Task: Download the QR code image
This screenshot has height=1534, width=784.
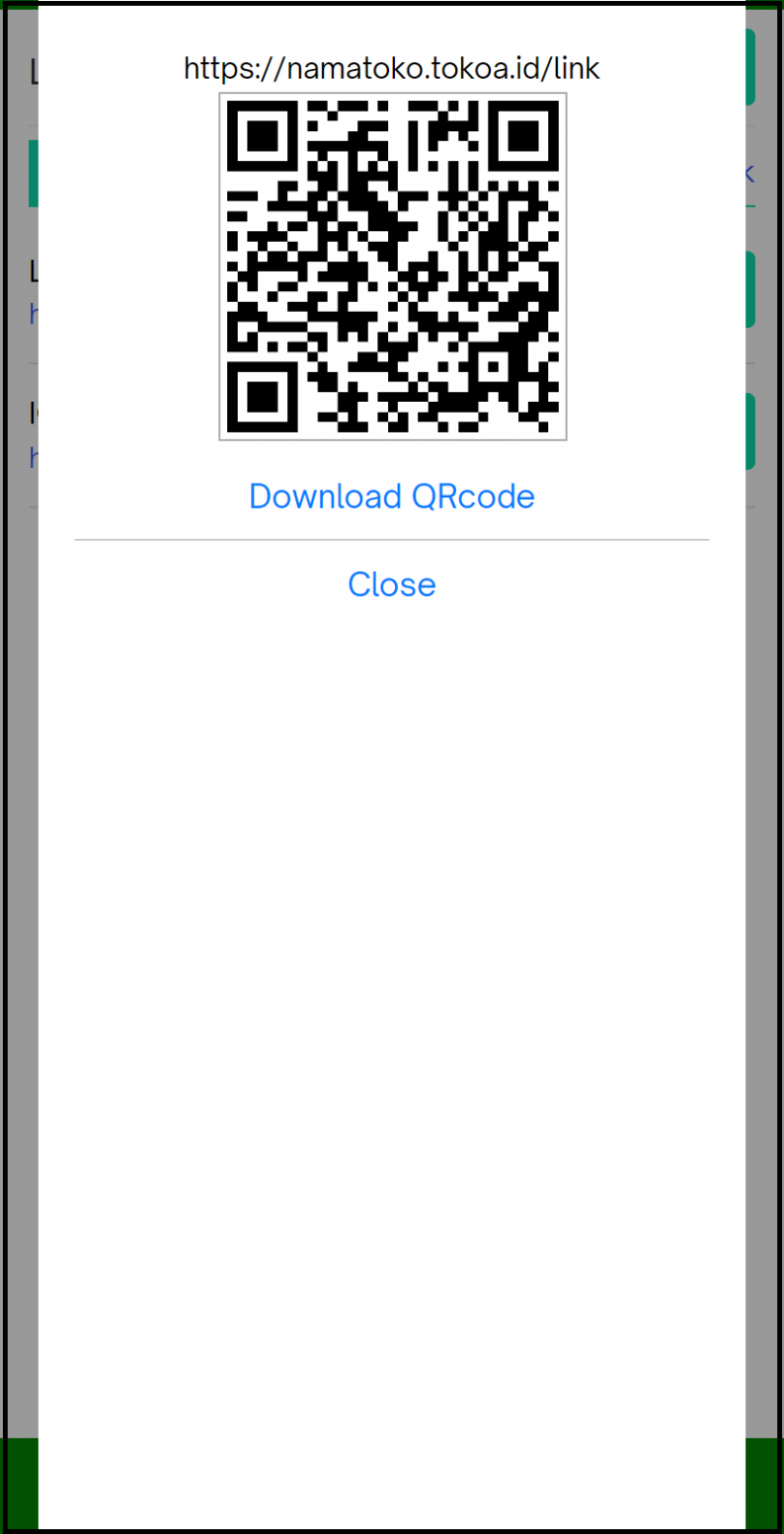Action: click(x=391, y=496)
